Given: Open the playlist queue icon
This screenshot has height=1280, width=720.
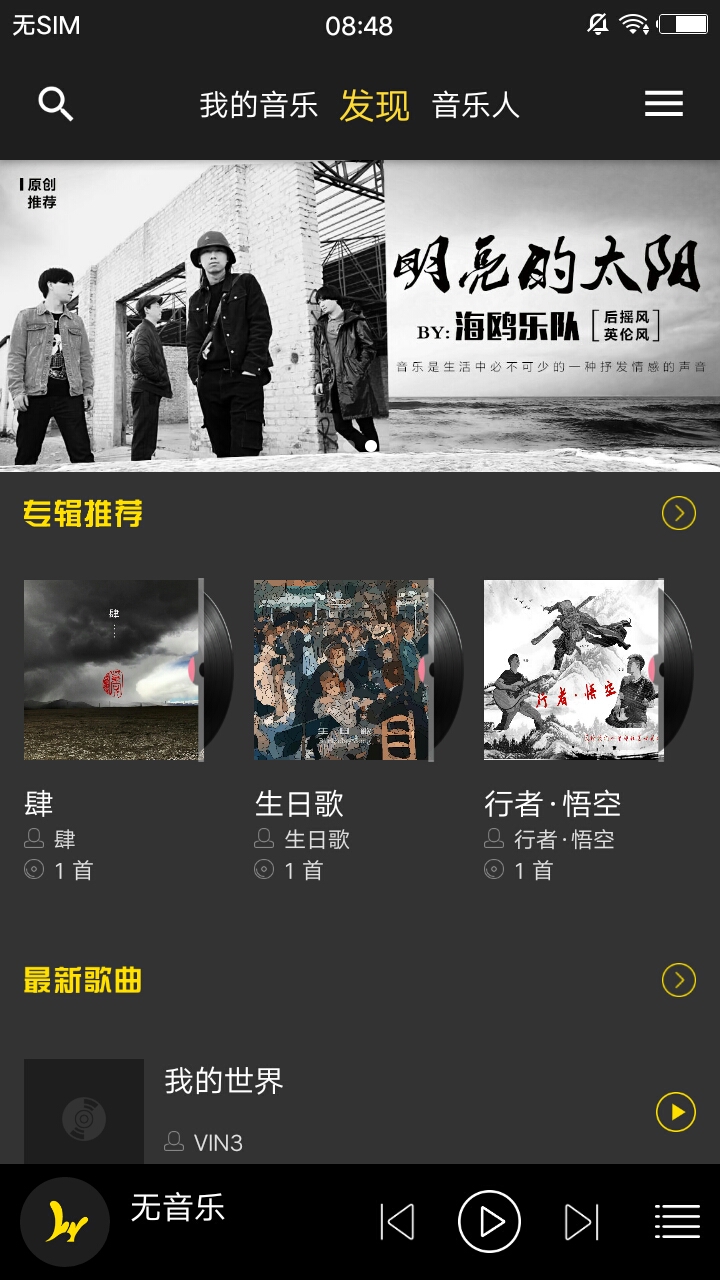Looking at the screenshot, I should (x=677, y=1222).
